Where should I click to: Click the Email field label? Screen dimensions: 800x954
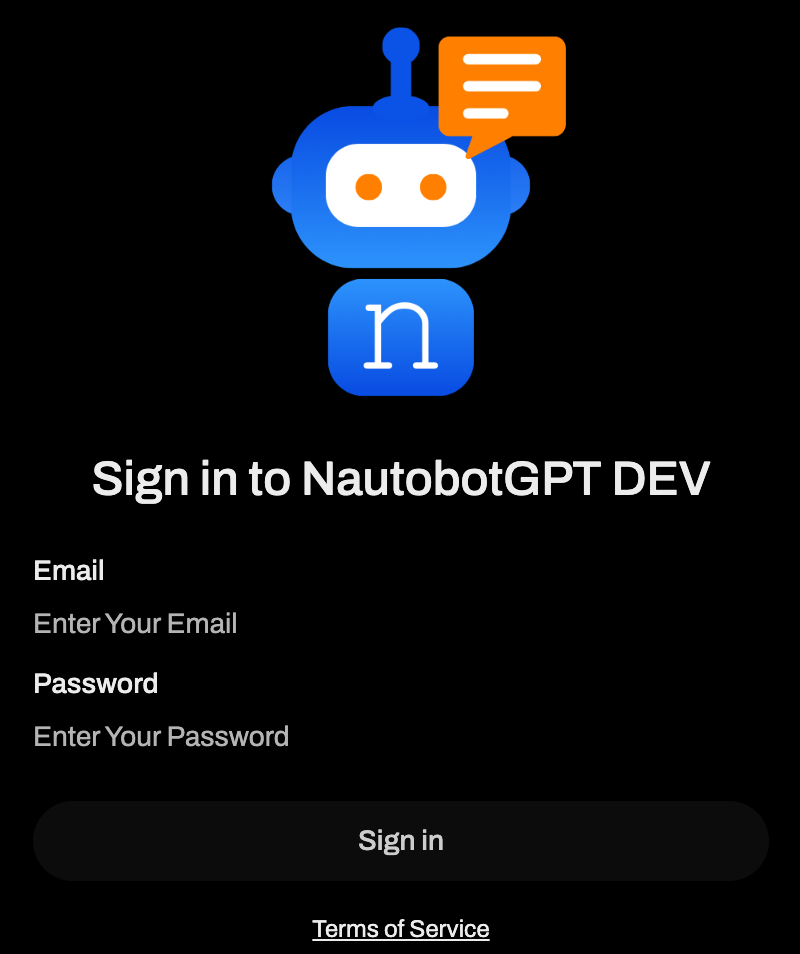coord(69,571)
